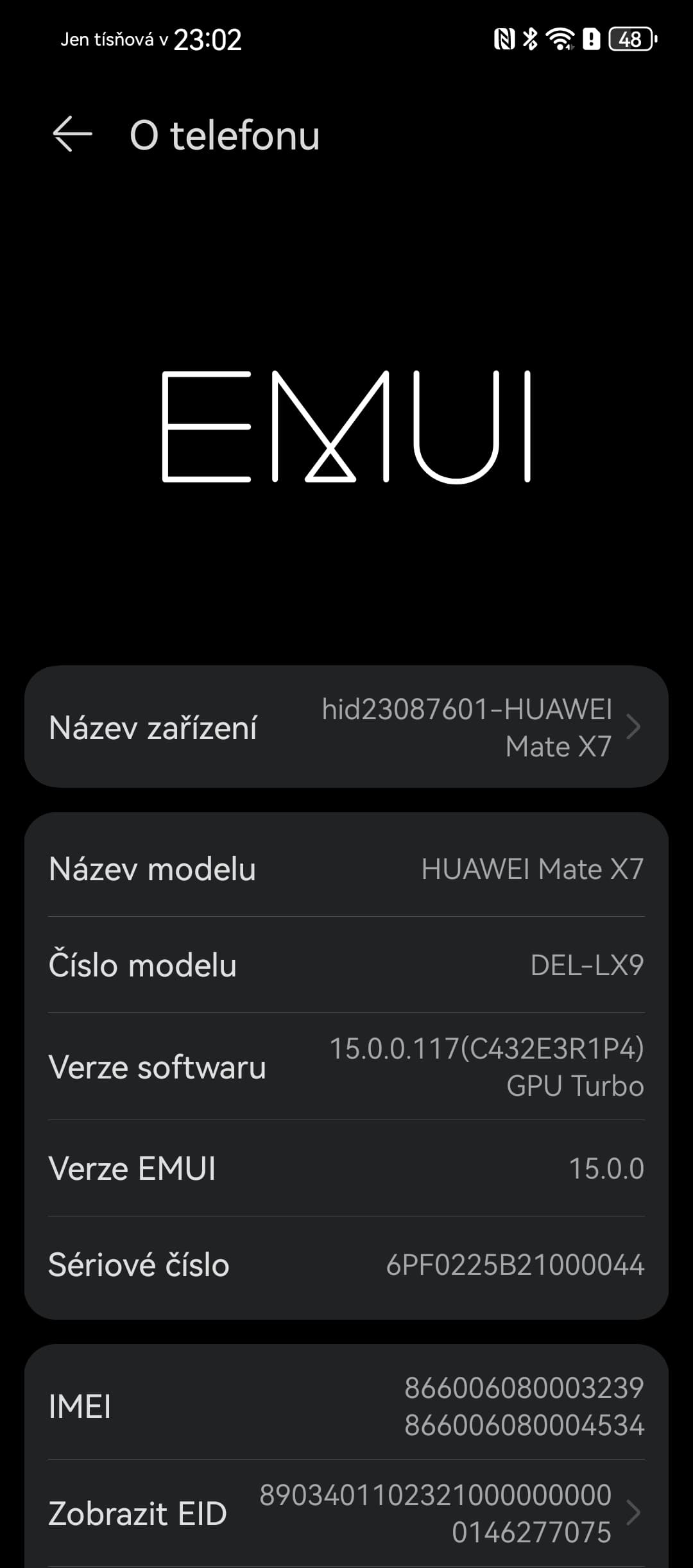Open the Název zařízení row
This screenshot has height=1568, width=693.
[x=346, y=727]
